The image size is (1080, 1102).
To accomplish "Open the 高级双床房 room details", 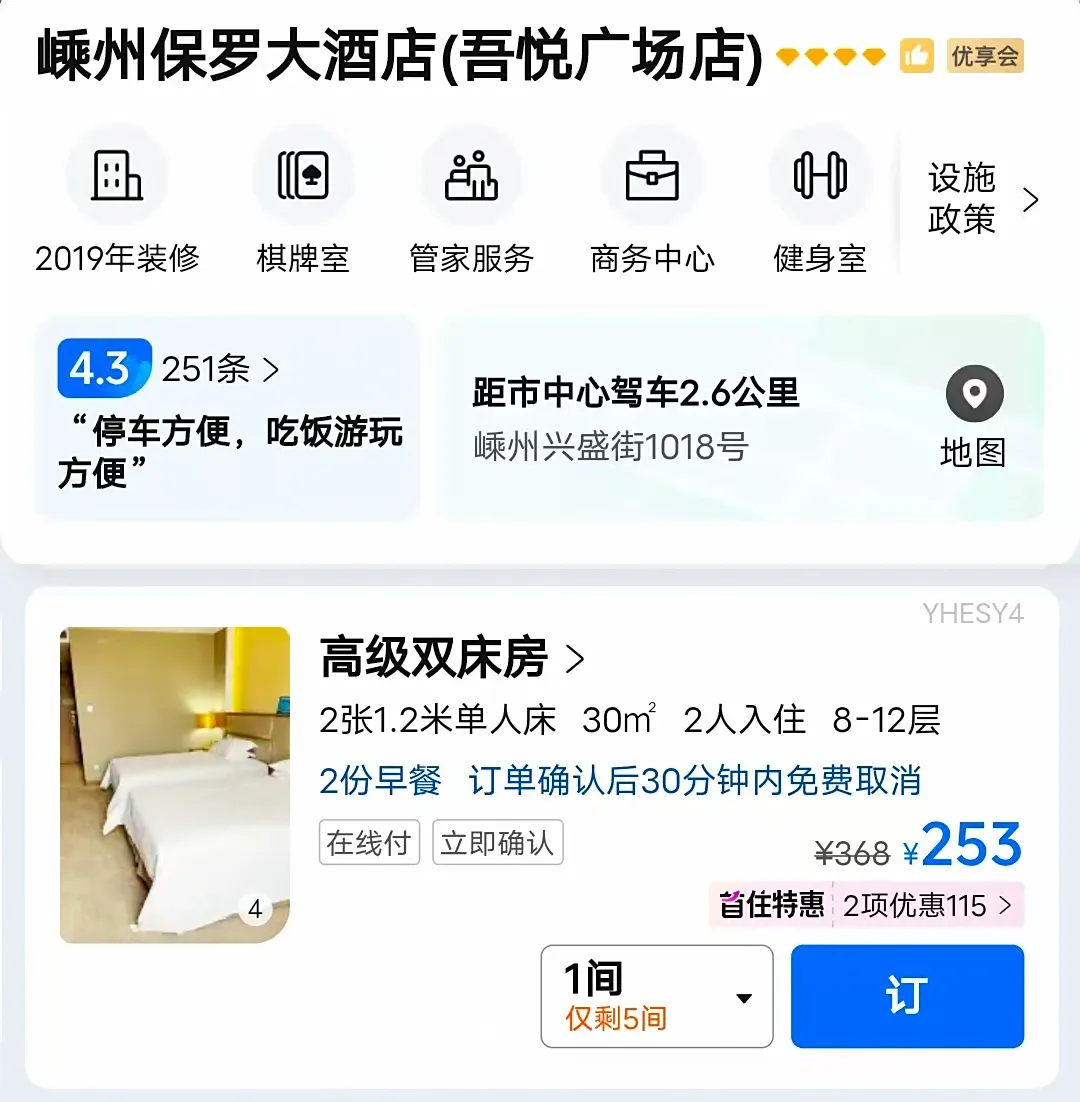I will [x=452, y=659].
